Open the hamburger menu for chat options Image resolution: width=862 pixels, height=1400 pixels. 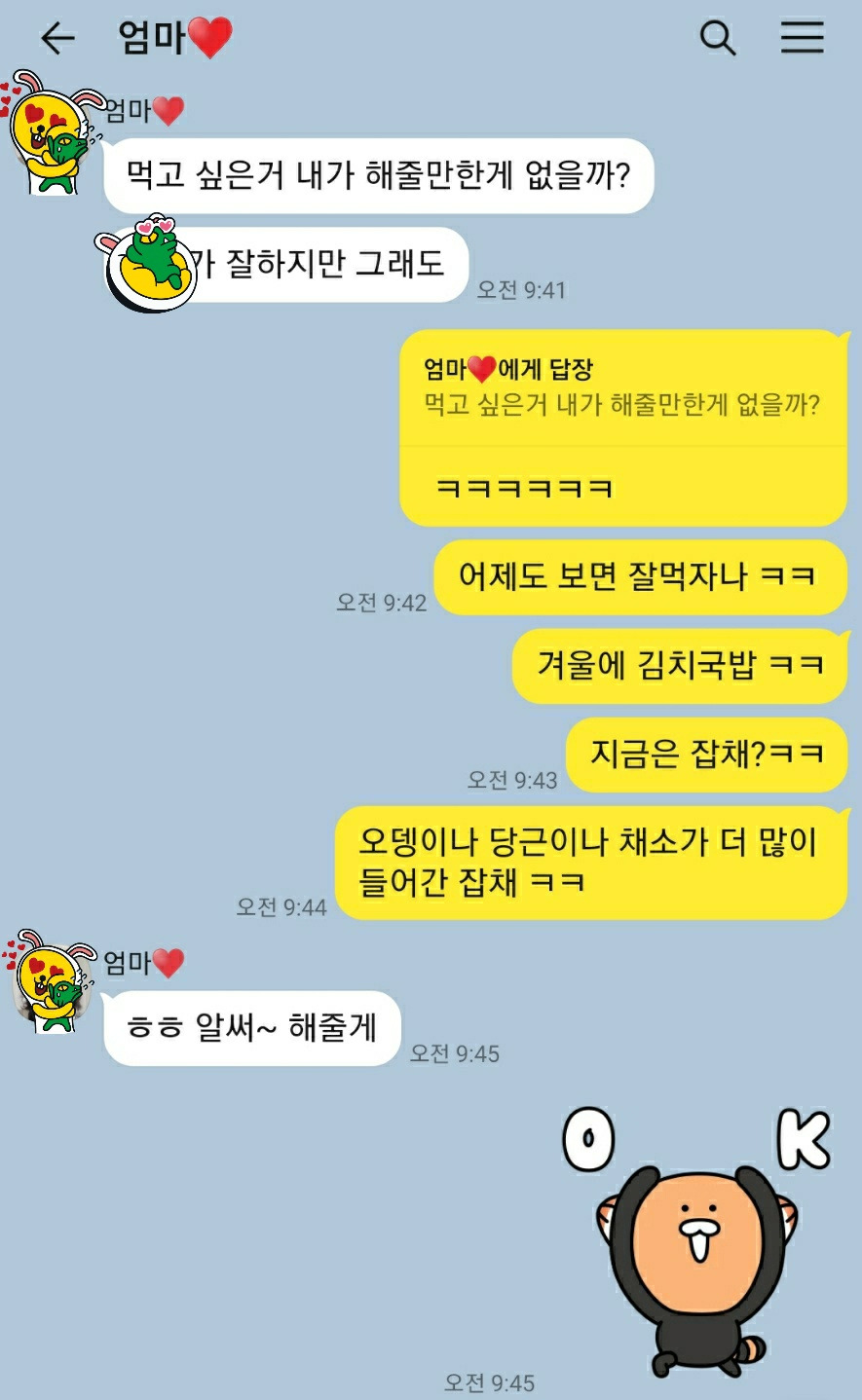(x=801, y=37)
